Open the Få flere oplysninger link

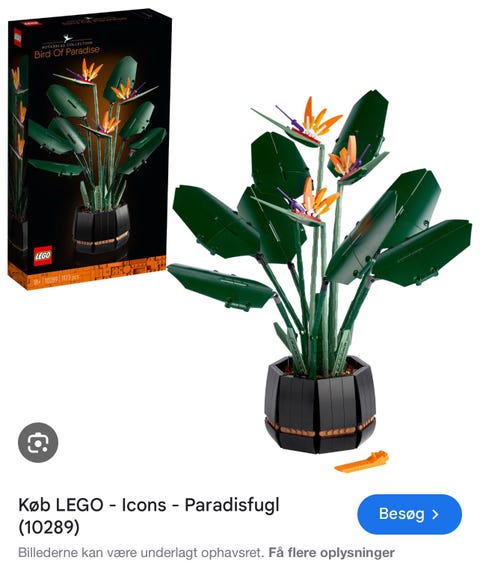(331, 552)
